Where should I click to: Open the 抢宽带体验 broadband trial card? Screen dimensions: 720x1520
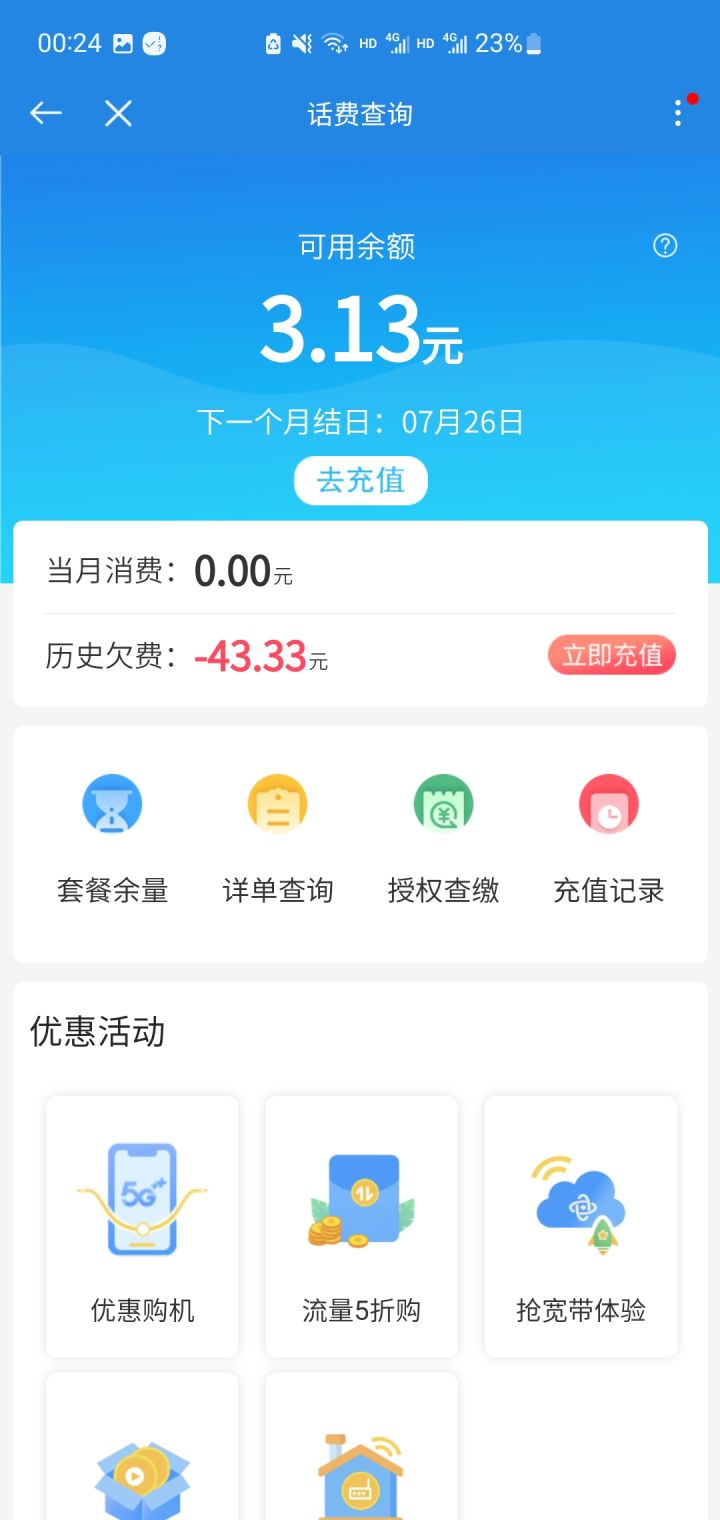pos(580,1226)
